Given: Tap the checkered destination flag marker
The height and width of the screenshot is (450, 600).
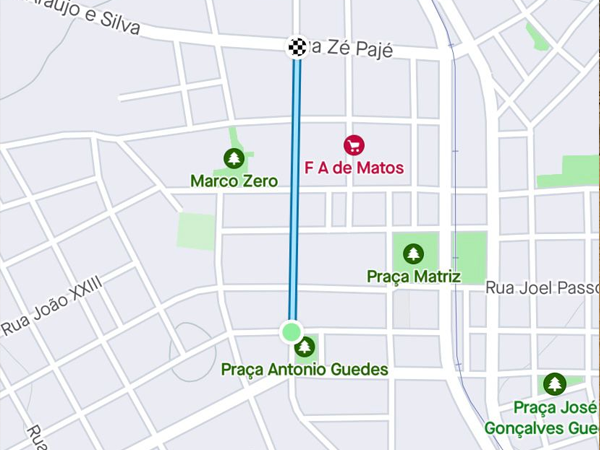Looking at the screenshot, I should point(297,46).
